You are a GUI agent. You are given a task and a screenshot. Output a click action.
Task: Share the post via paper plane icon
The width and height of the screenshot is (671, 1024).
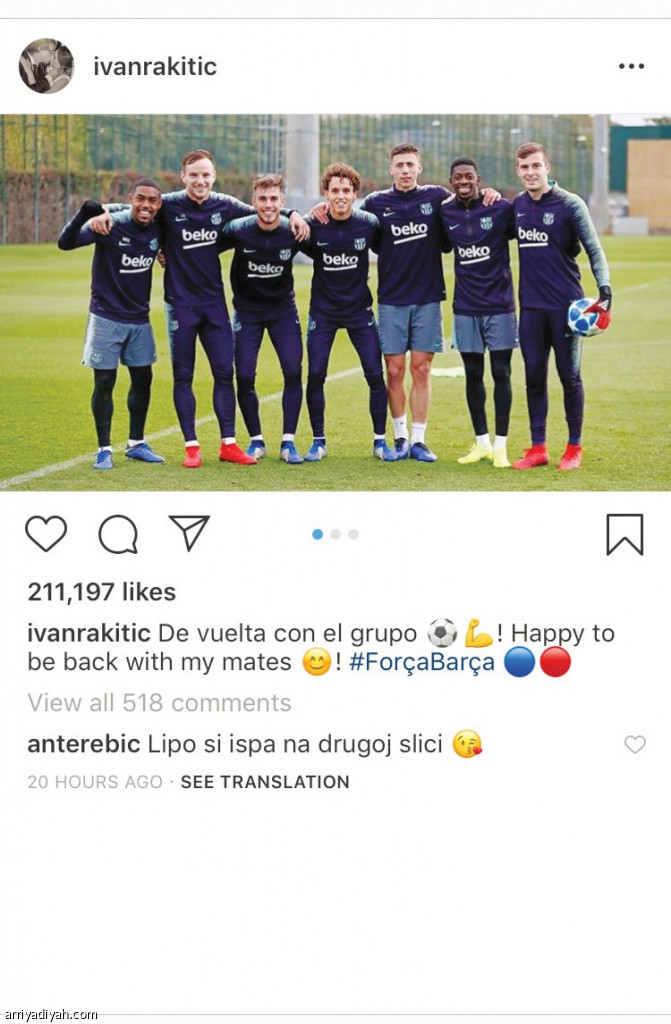click(x=188, y=533)
